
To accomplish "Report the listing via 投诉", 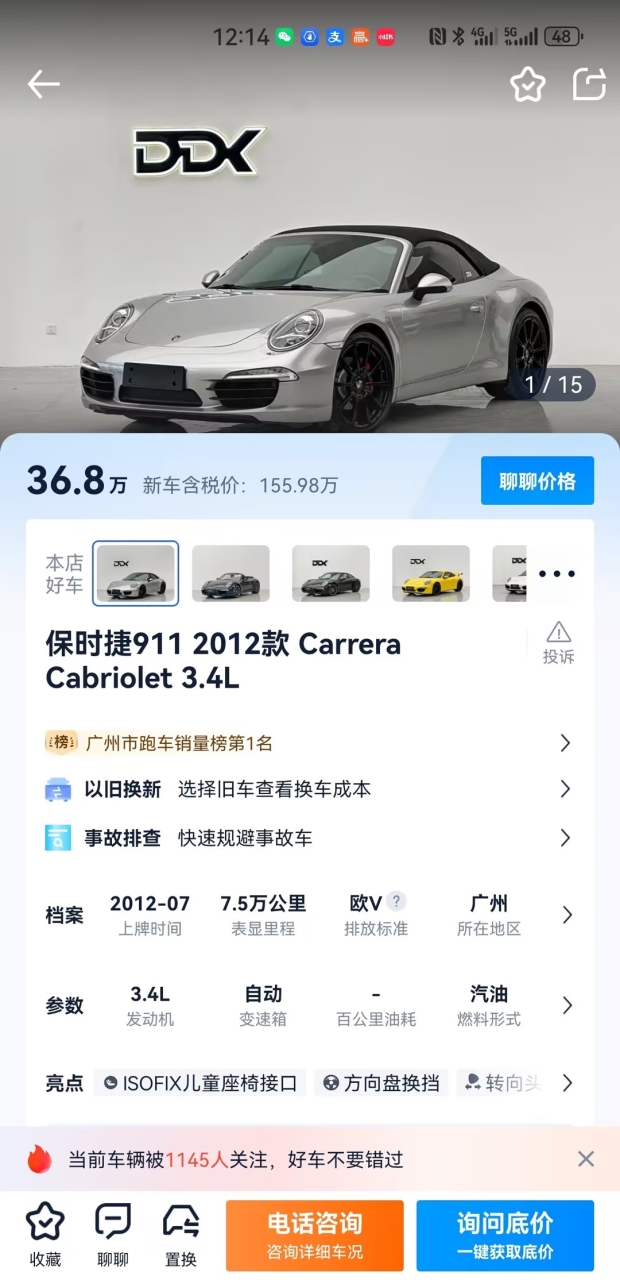I will pos(558,643).
